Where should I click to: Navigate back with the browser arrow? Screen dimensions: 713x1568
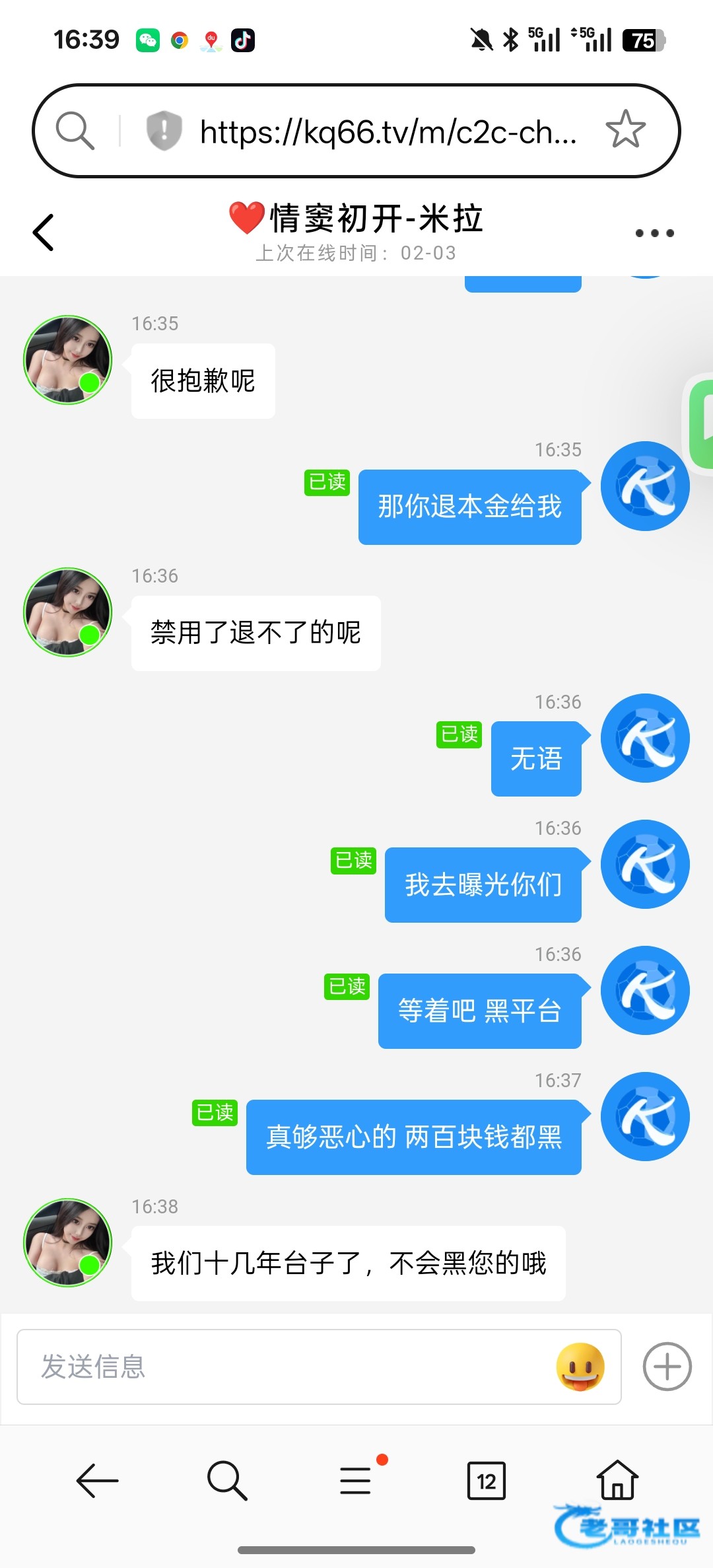97,1481
